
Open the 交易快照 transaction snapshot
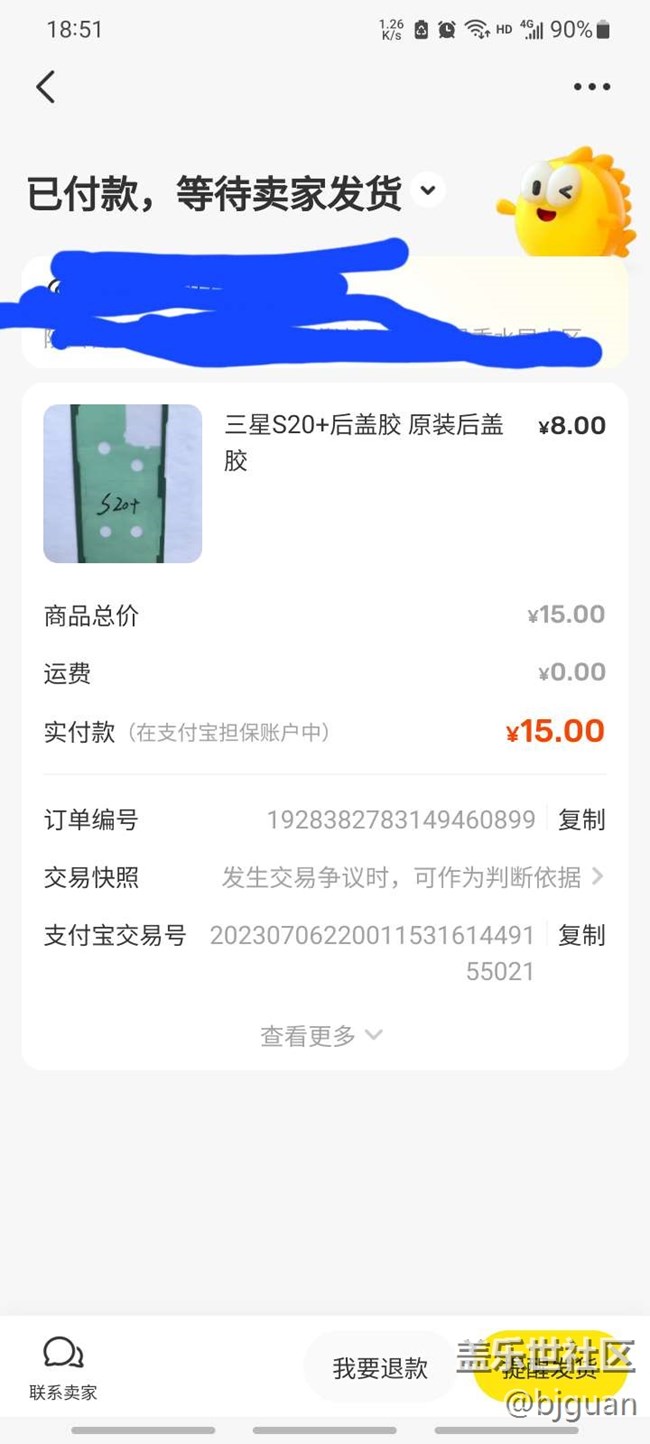point(410,878)
